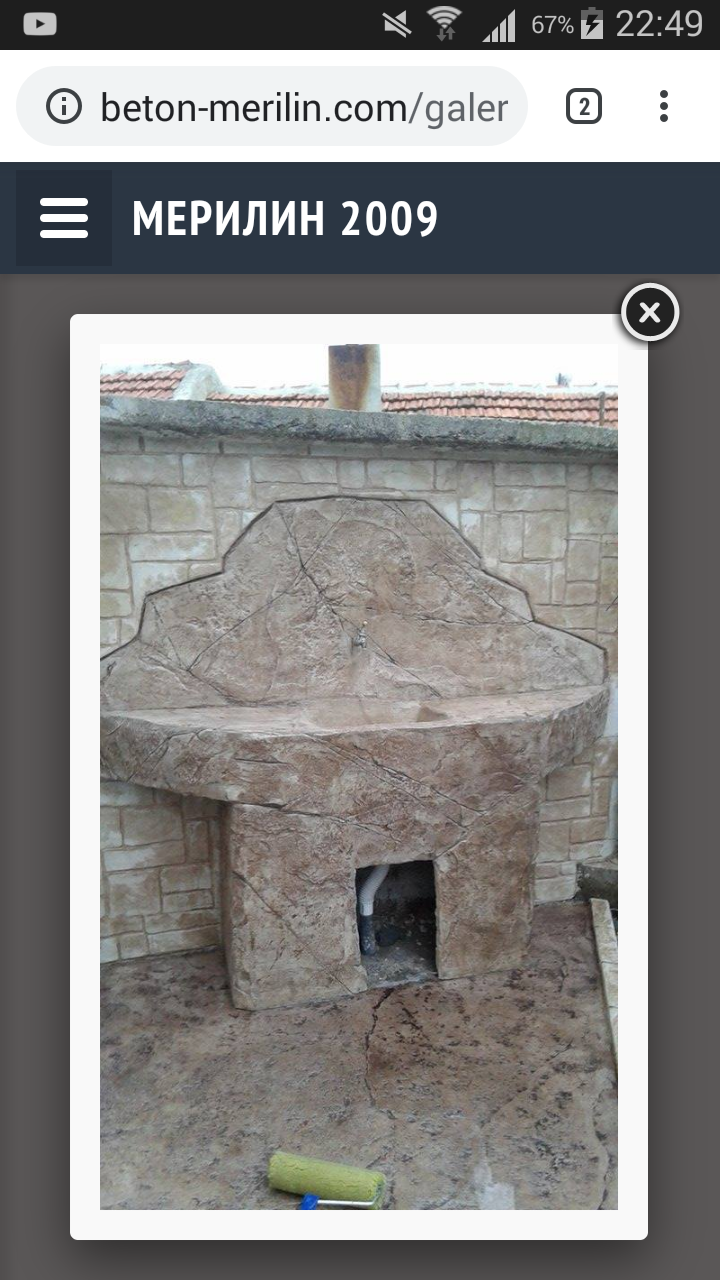The image size is (720, 1280).
Task: Open the hamburger navigation menu
Action: (x=64, y=218)
